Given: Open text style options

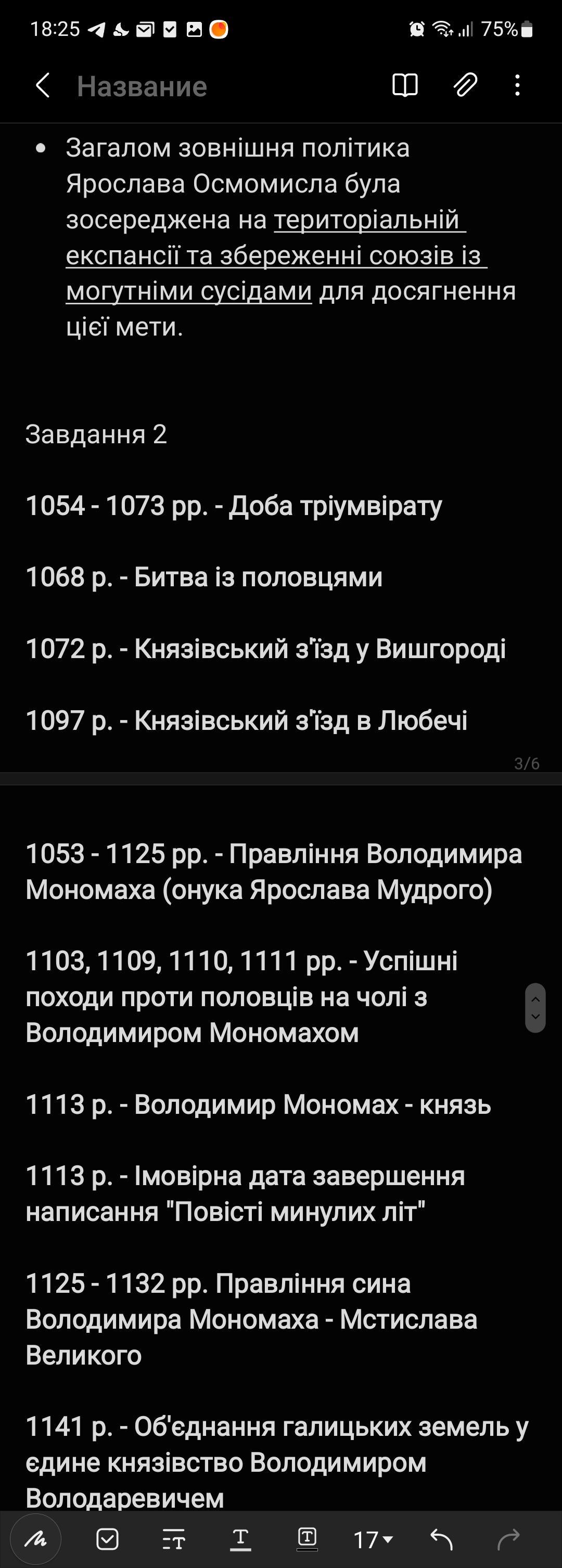Looking at the screenshot, I should (x=173, y=1540).
